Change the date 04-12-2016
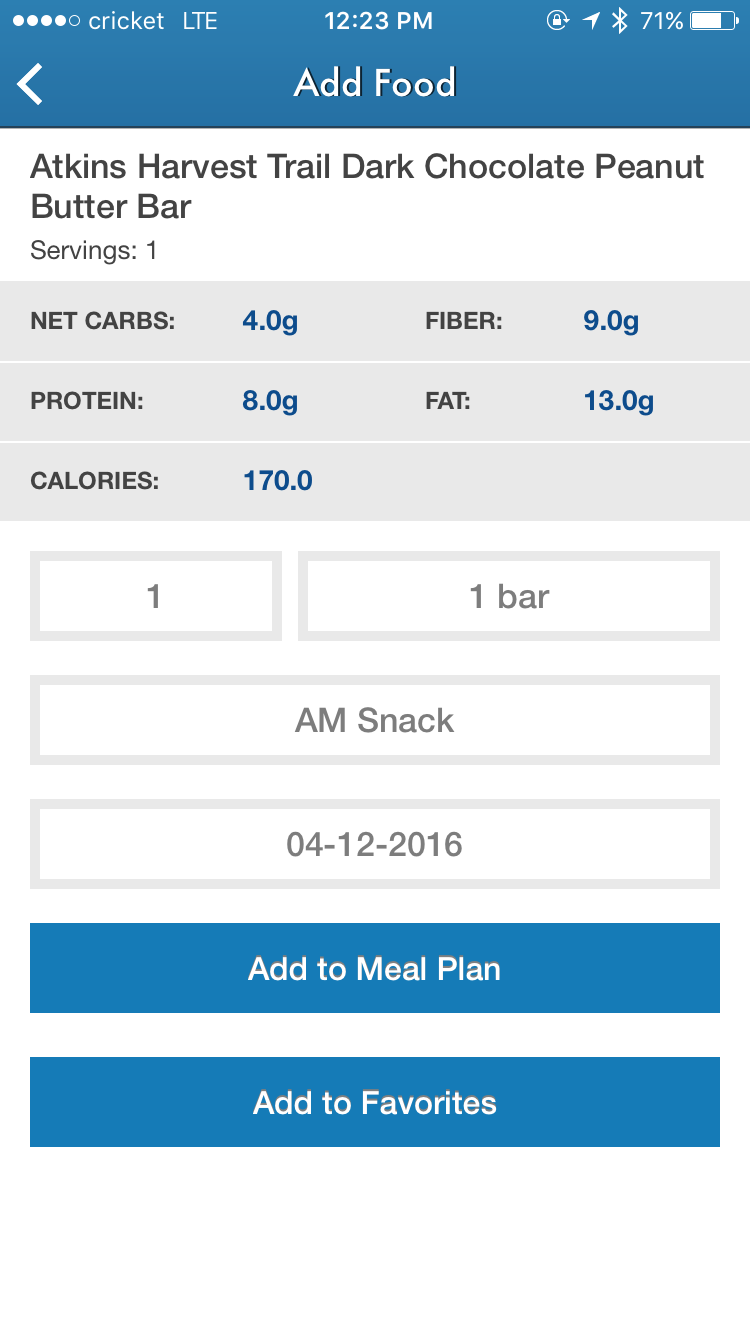 click(x=375, y=844)
